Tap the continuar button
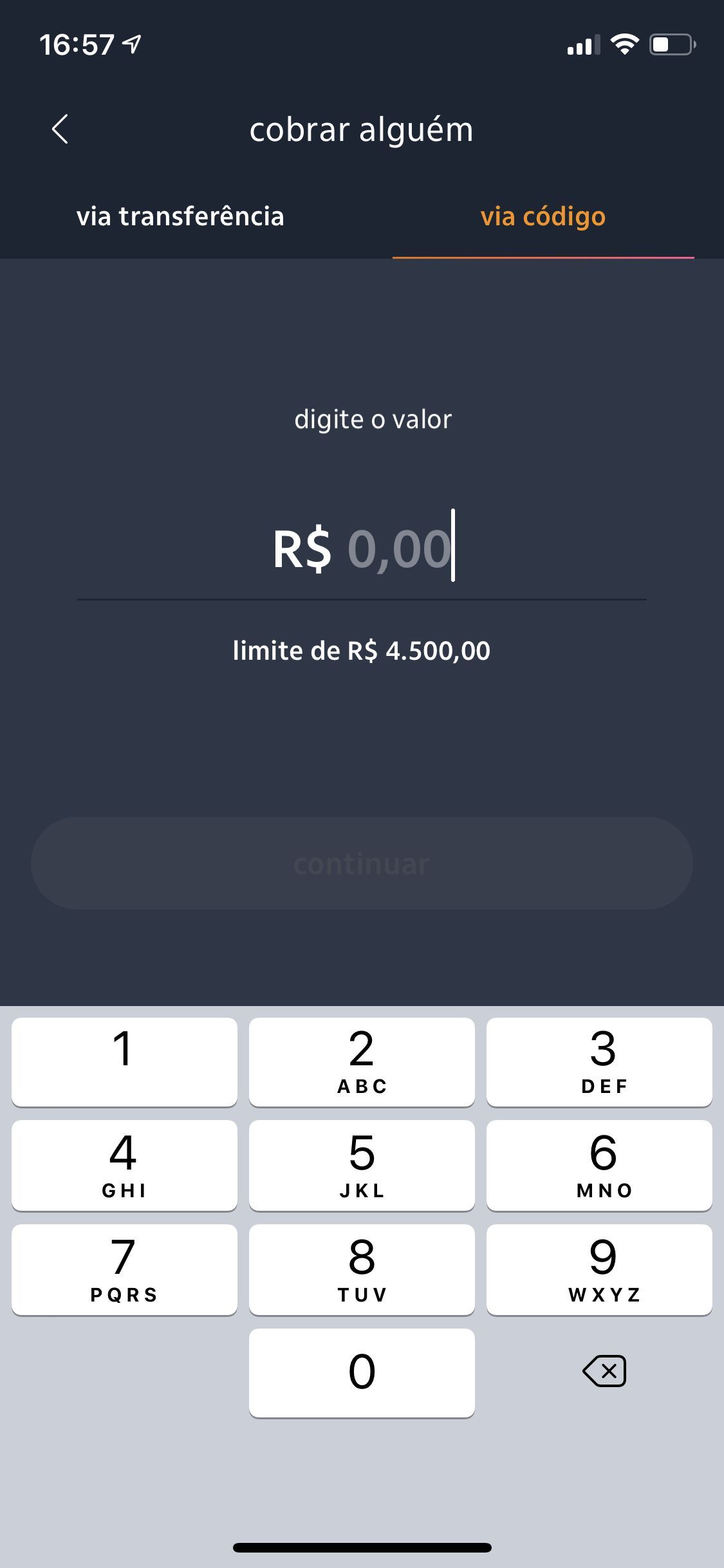Viewport: 724px width, 1568px height. point(362,863)
